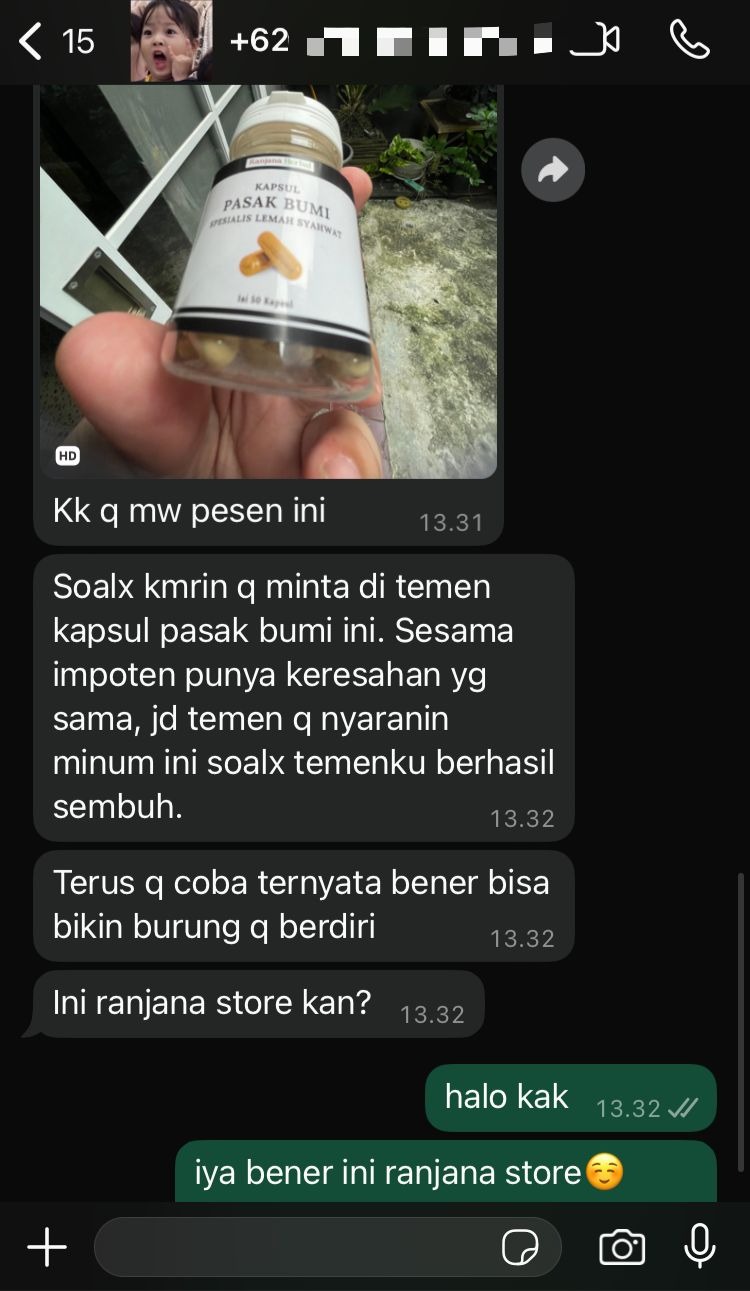Record a voice message
The width and height of the screenshot is (750, 1291).
(700, 1246)
